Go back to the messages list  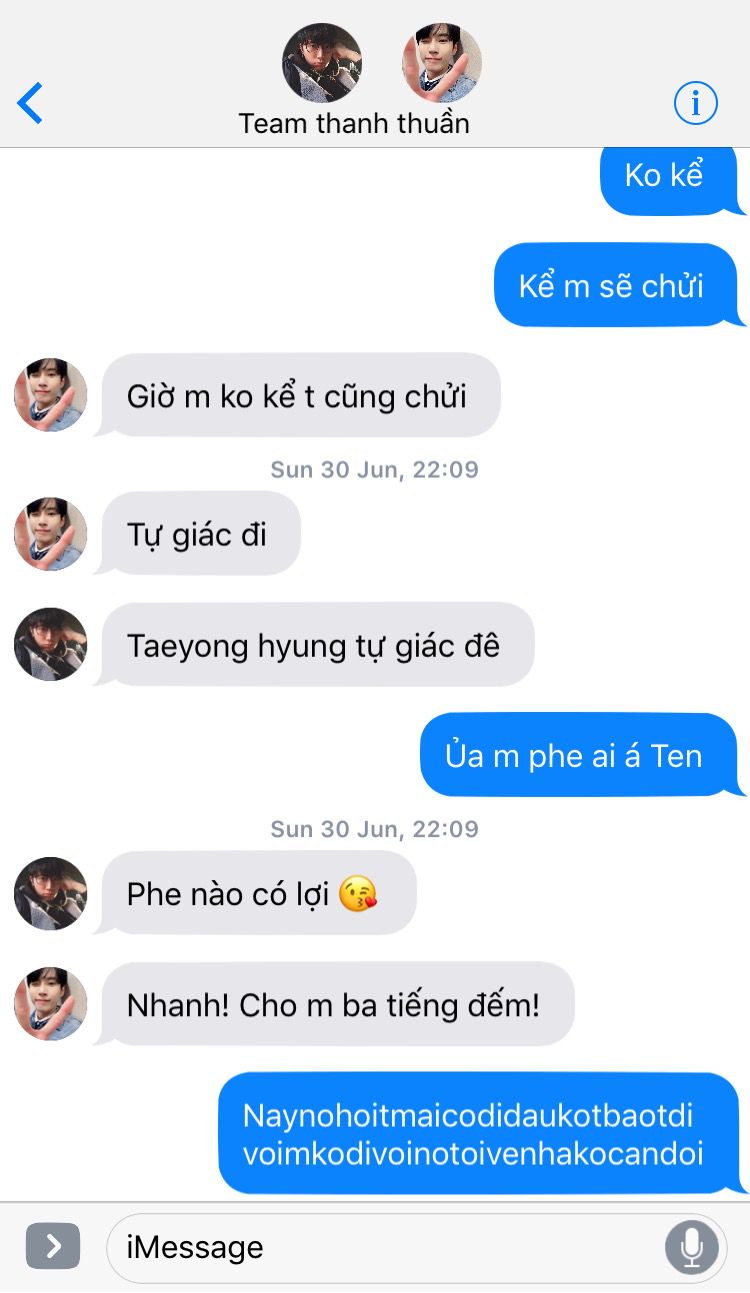tap(31, 103)
